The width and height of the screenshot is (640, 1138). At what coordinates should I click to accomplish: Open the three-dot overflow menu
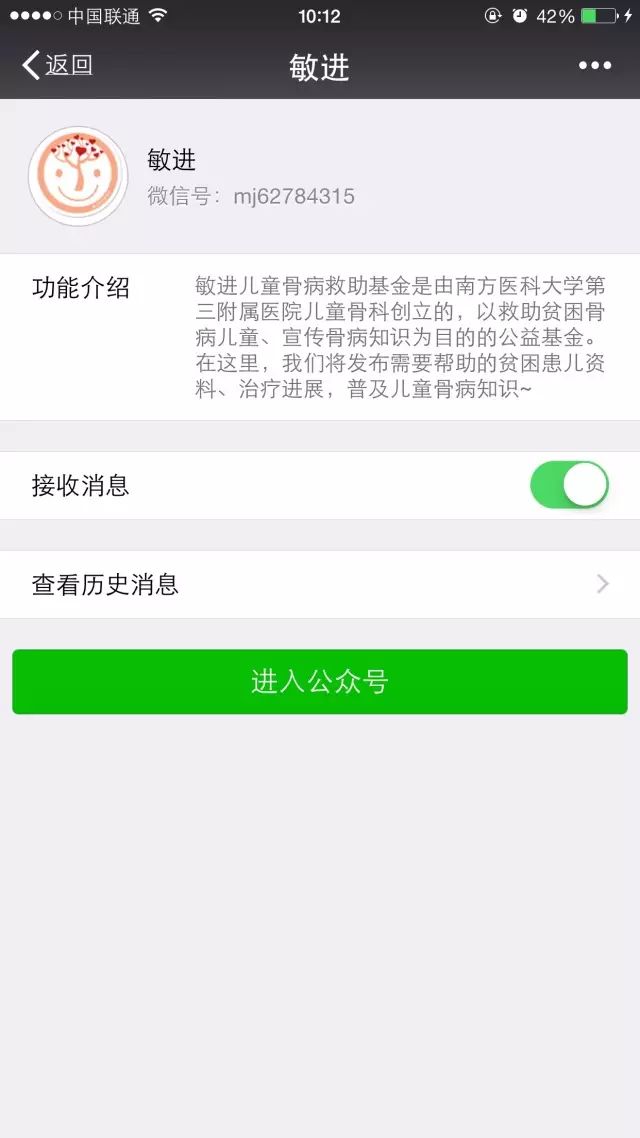pyautogui.click(x=595, y=66)
